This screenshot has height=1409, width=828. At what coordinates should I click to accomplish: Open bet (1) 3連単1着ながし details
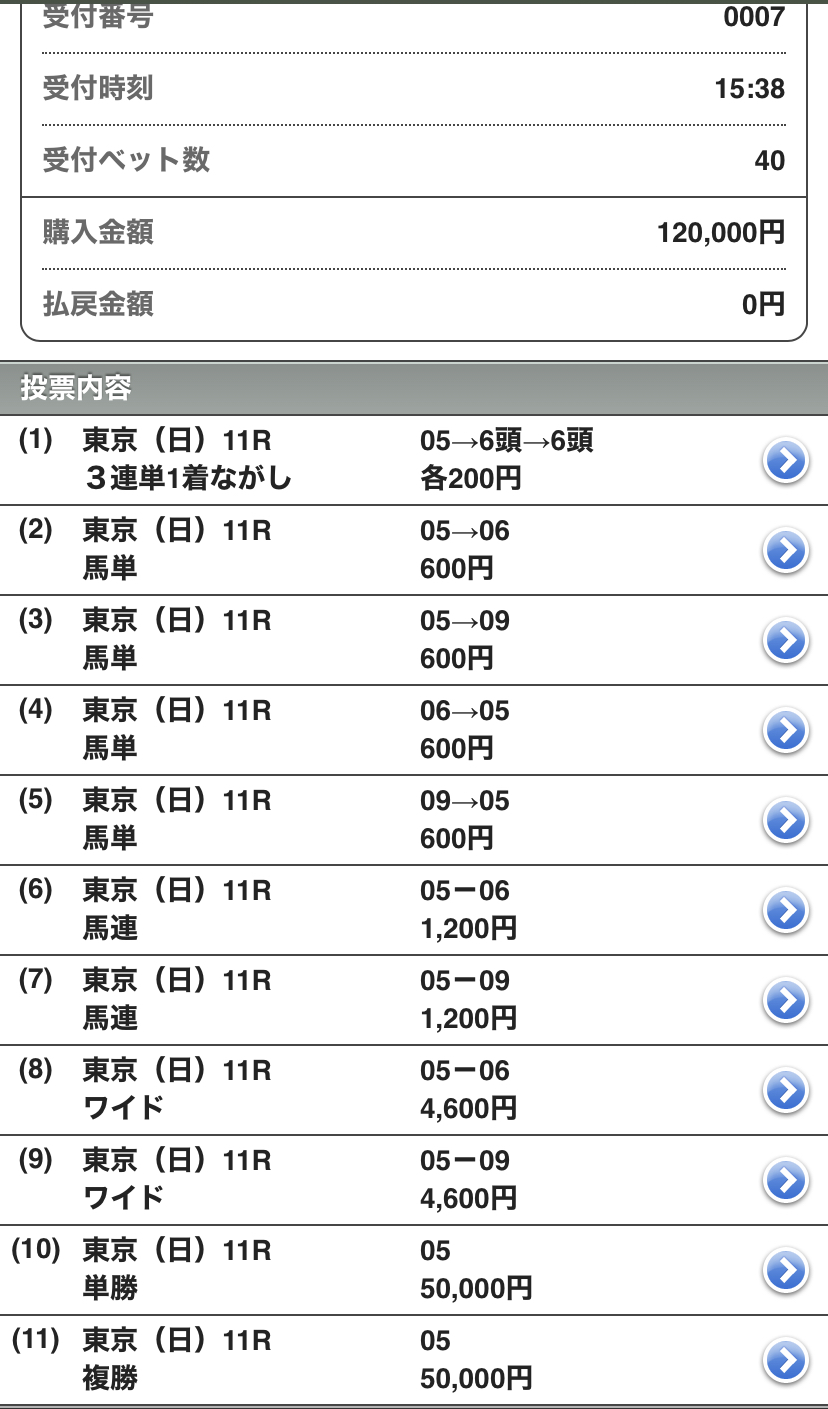pos(414,460)
